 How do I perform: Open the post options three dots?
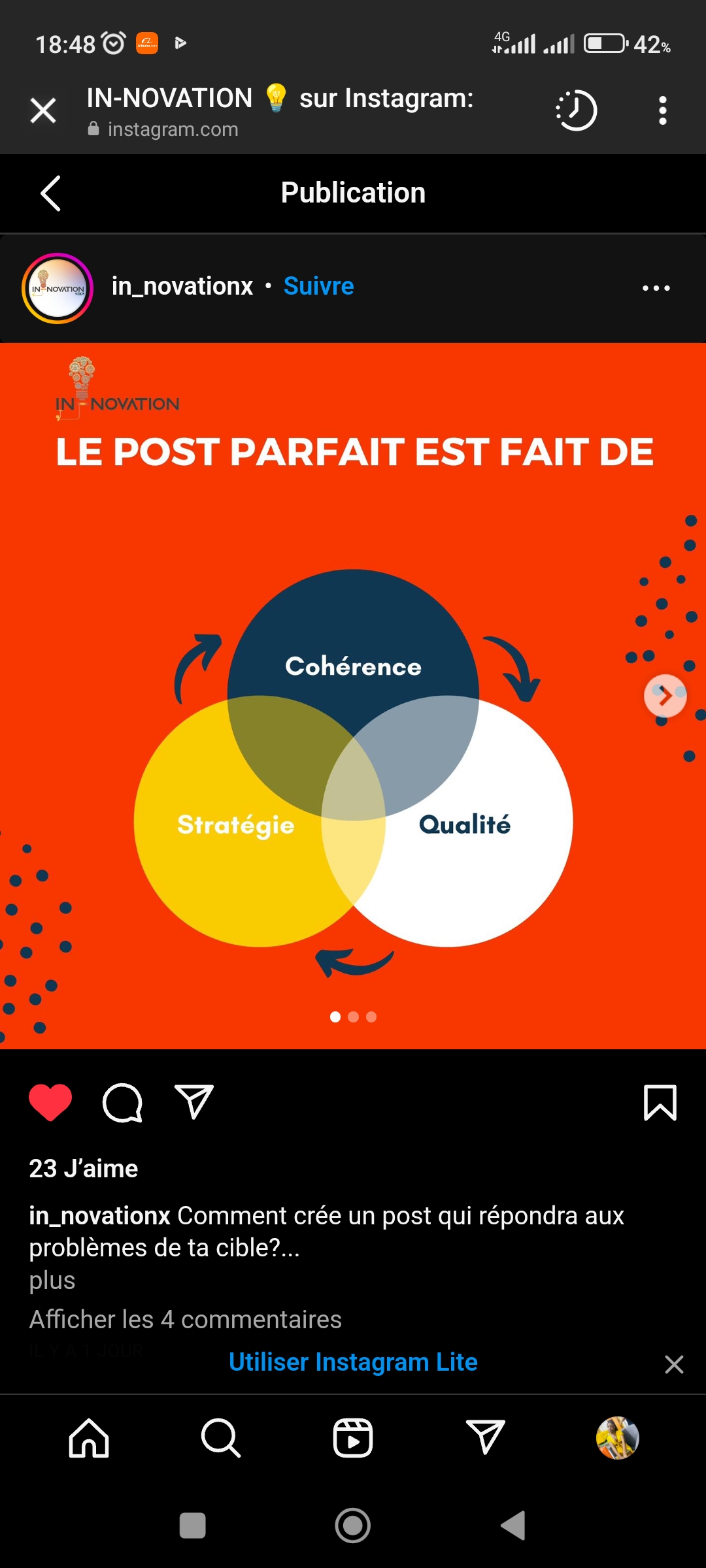point(656,288)
